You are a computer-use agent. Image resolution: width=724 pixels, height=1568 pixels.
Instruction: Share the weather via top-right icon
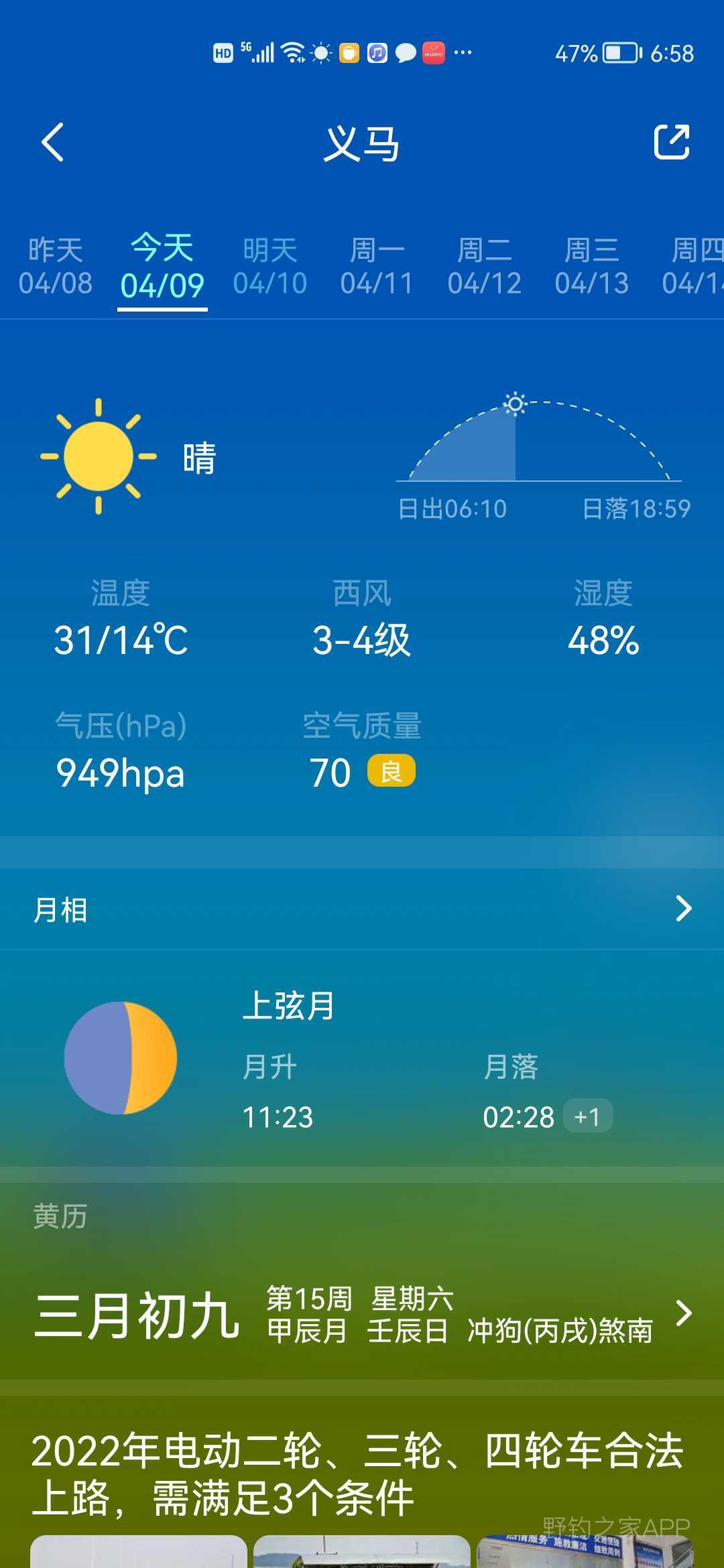click(x=672, y=142)
